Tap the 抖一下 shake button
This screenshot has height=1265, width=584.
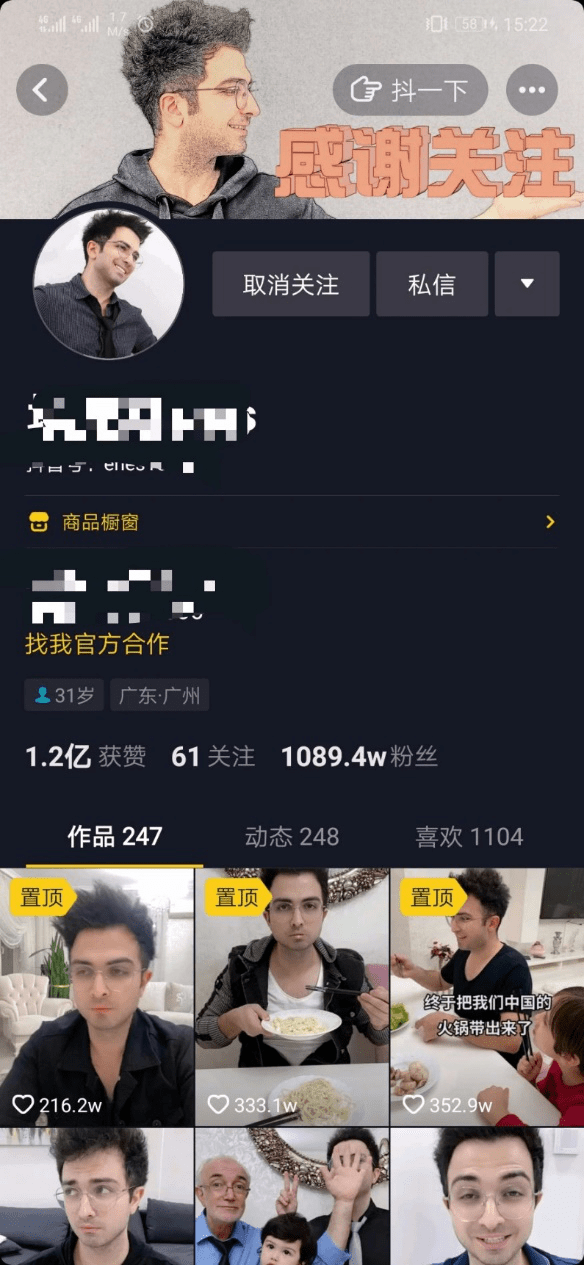pos(410,90)
